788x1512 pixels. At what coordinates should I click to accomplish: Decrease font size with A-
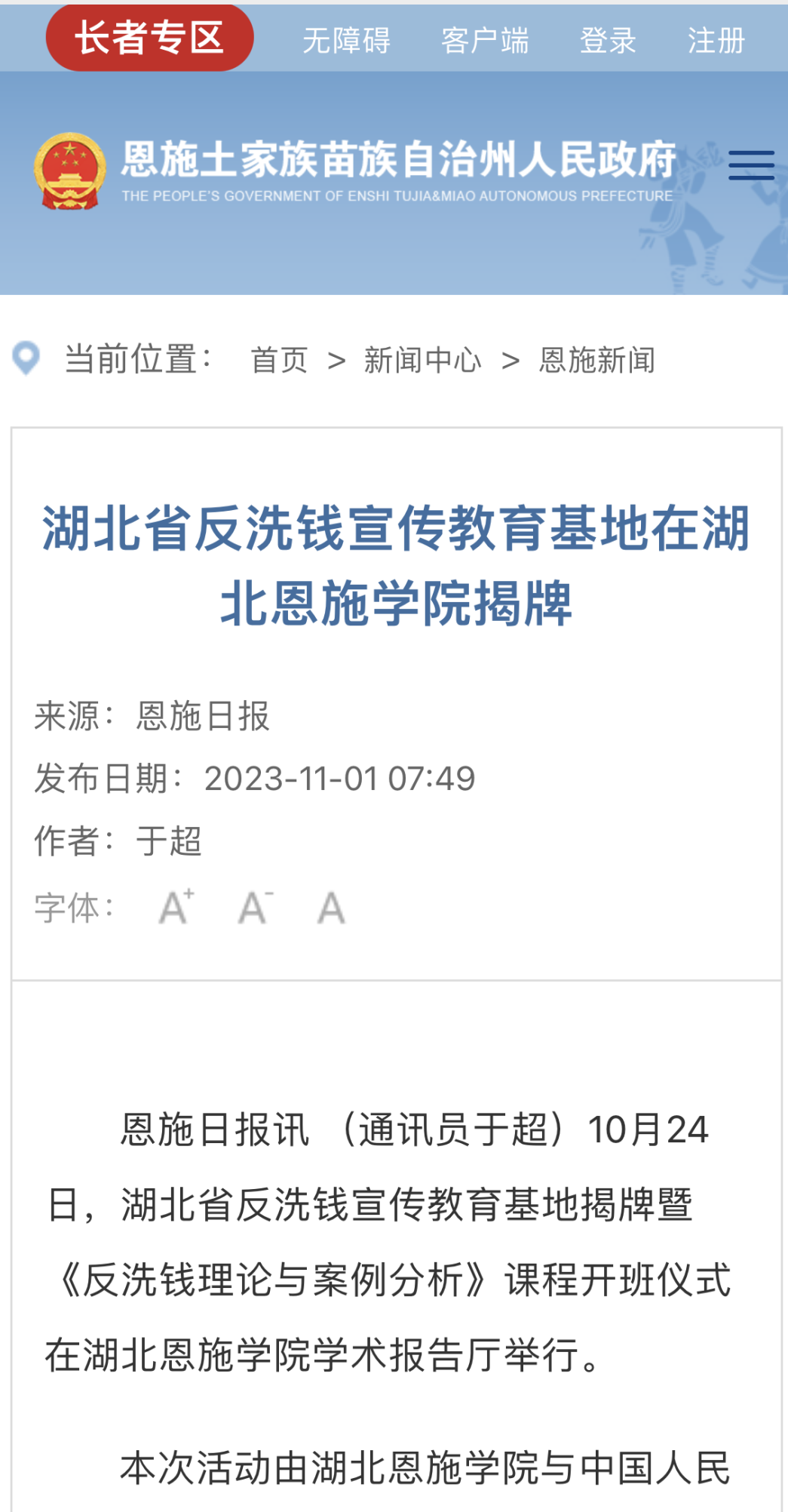(256, 907)
